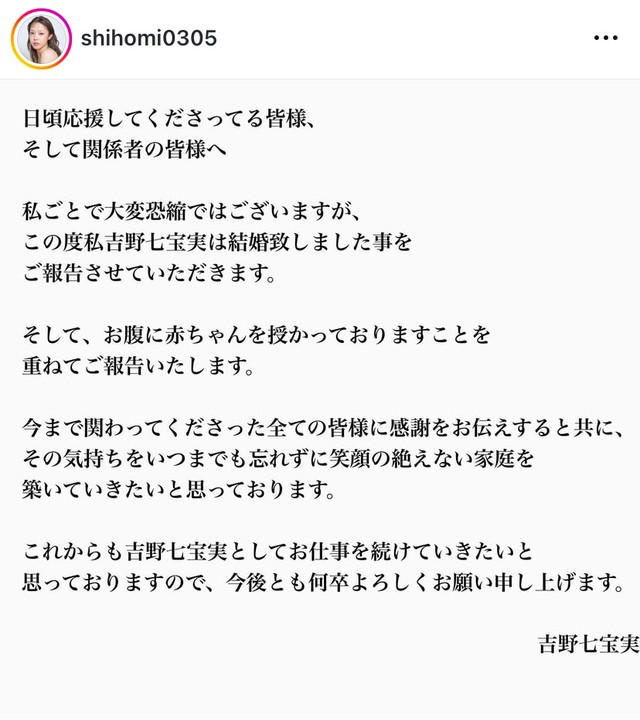The width and height of the screenshot is (640, 720).
Task: Open shihomi0305's profile picture story
Action: point(39,39)
